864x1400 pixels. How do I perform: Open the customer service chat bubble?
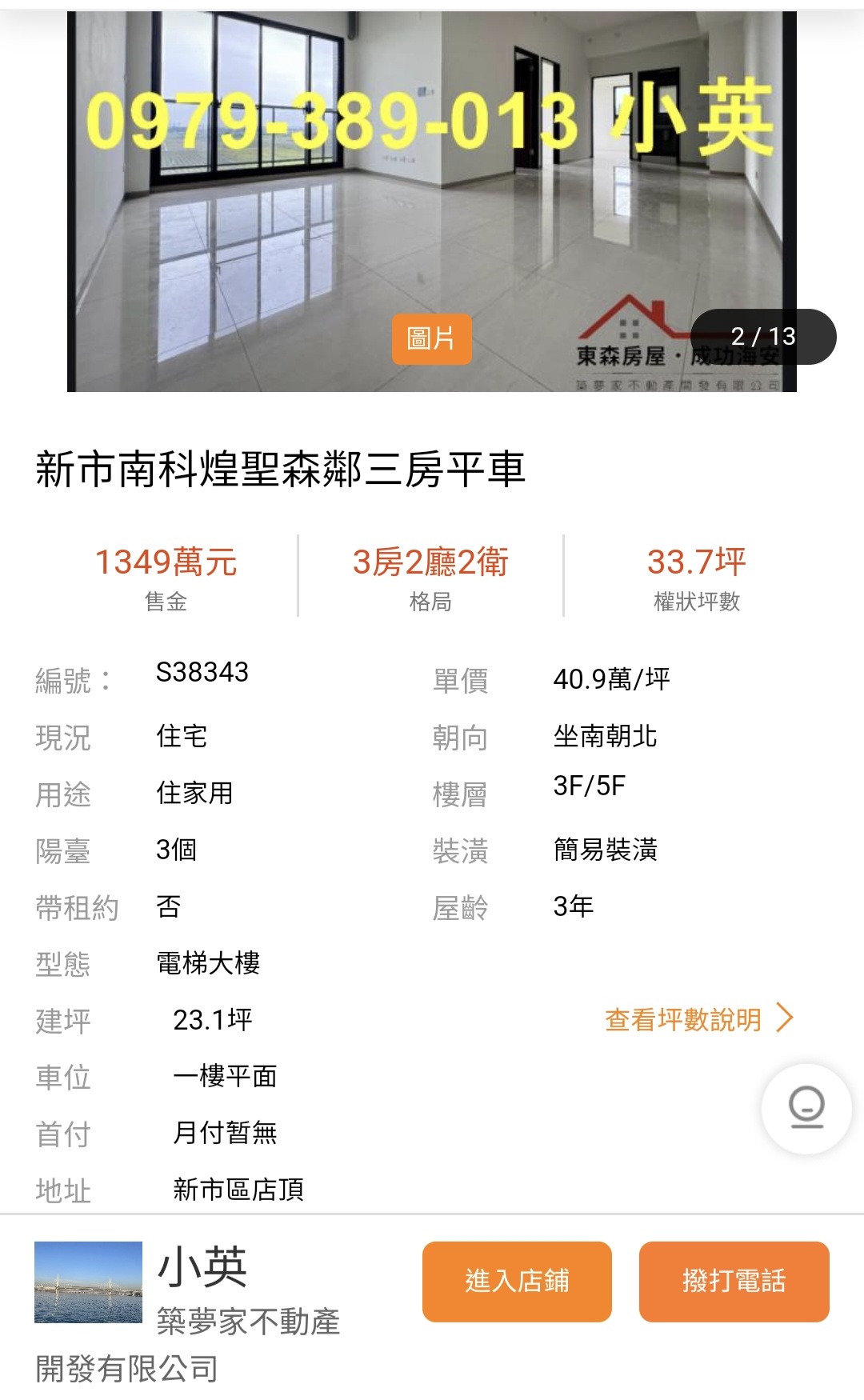[806, 1108]
